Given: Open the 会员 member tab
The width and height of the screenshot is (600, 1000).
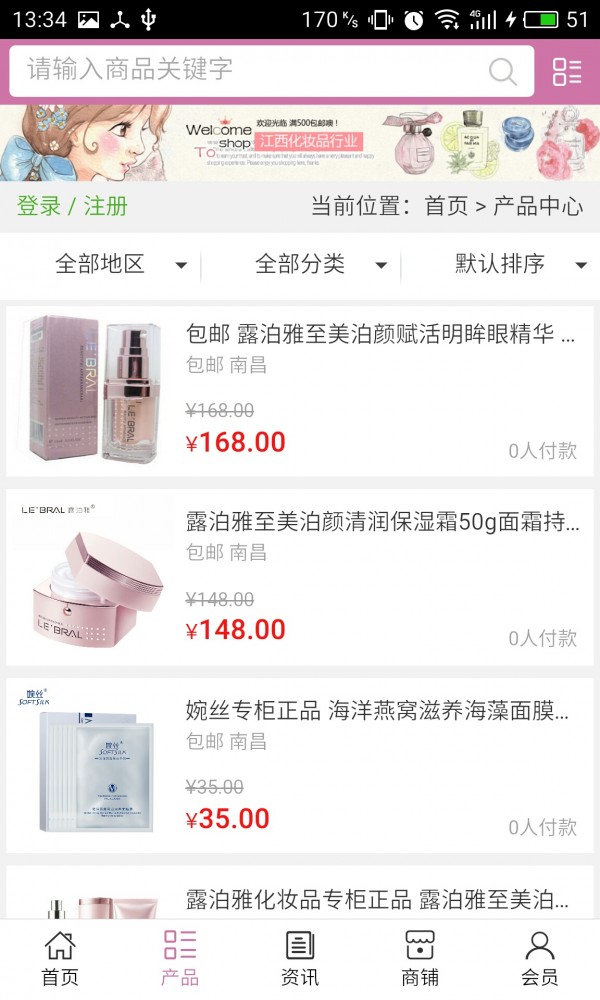Looking at the screenshot, I should [540, 958].
